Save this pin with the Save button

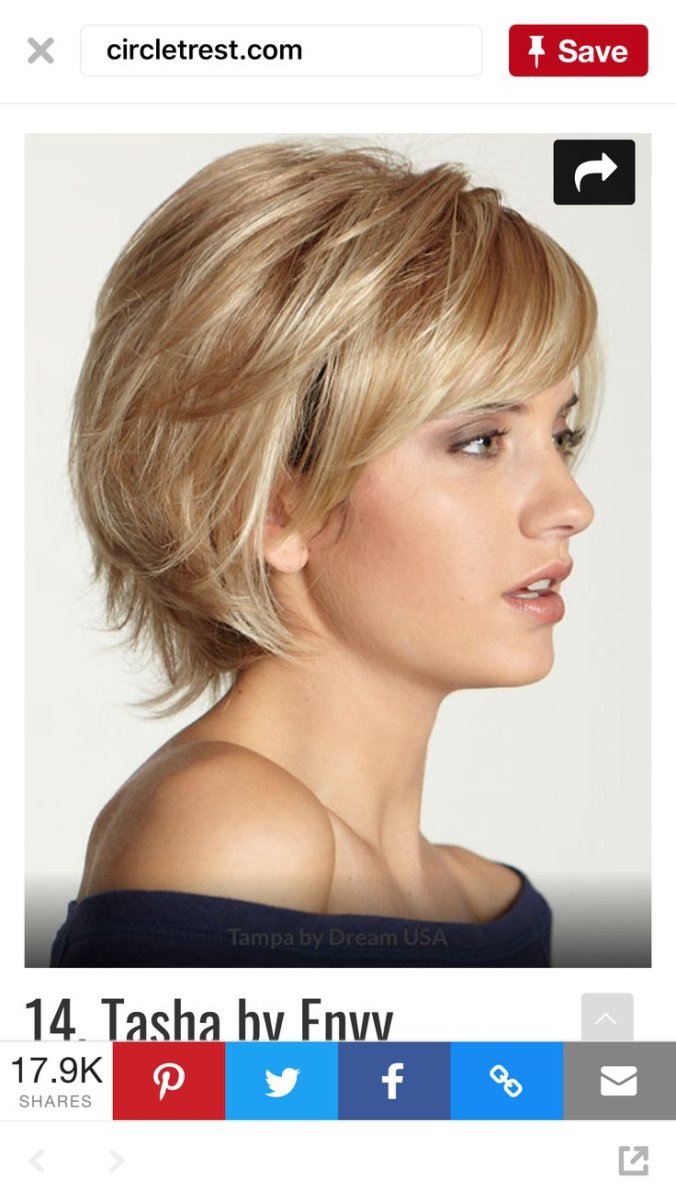pos(578,51)
